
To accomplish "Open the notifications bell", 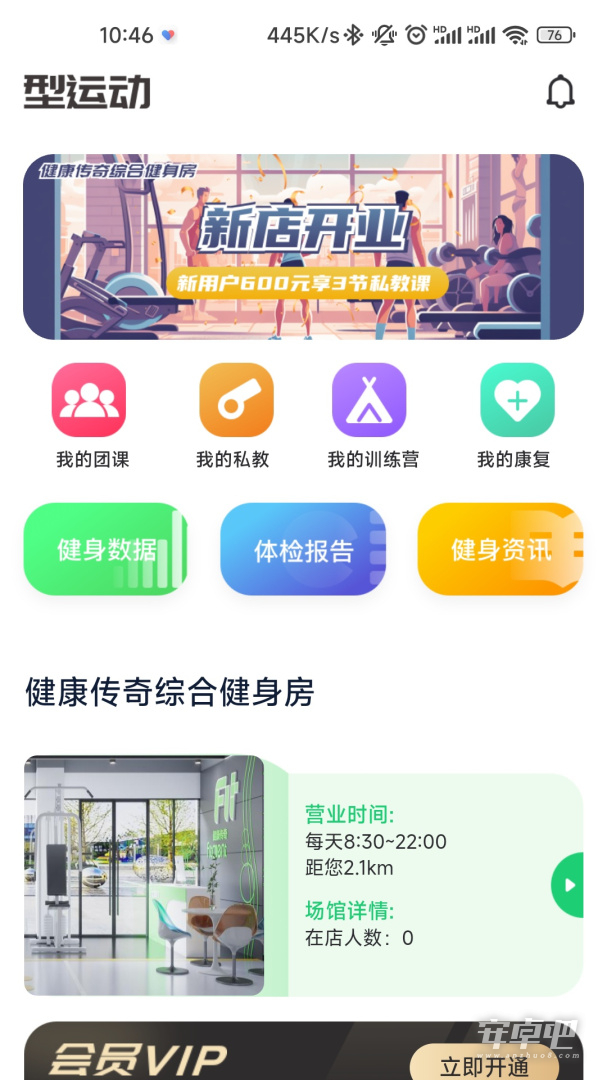I will coord(560,92).
